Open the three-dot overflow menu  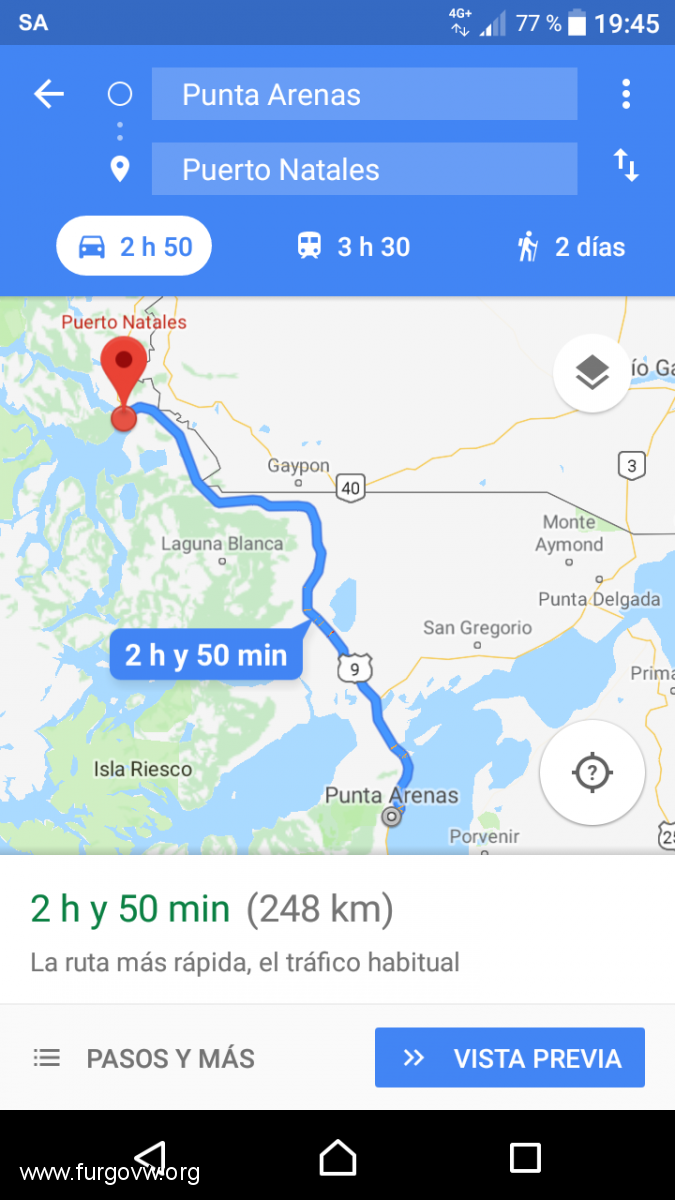pyautogui.click(x=626, y=94)
